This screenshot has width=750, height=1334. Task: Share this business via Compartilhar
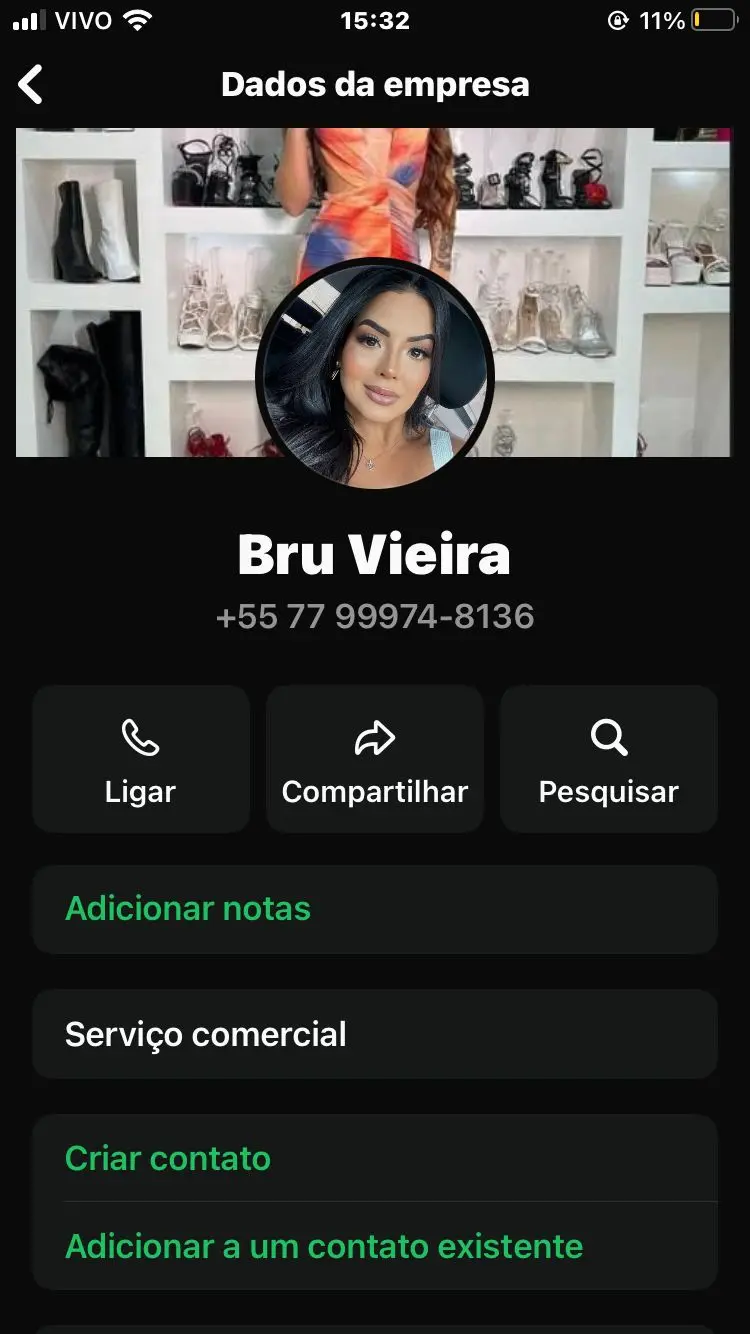click(x=375, y=759)
